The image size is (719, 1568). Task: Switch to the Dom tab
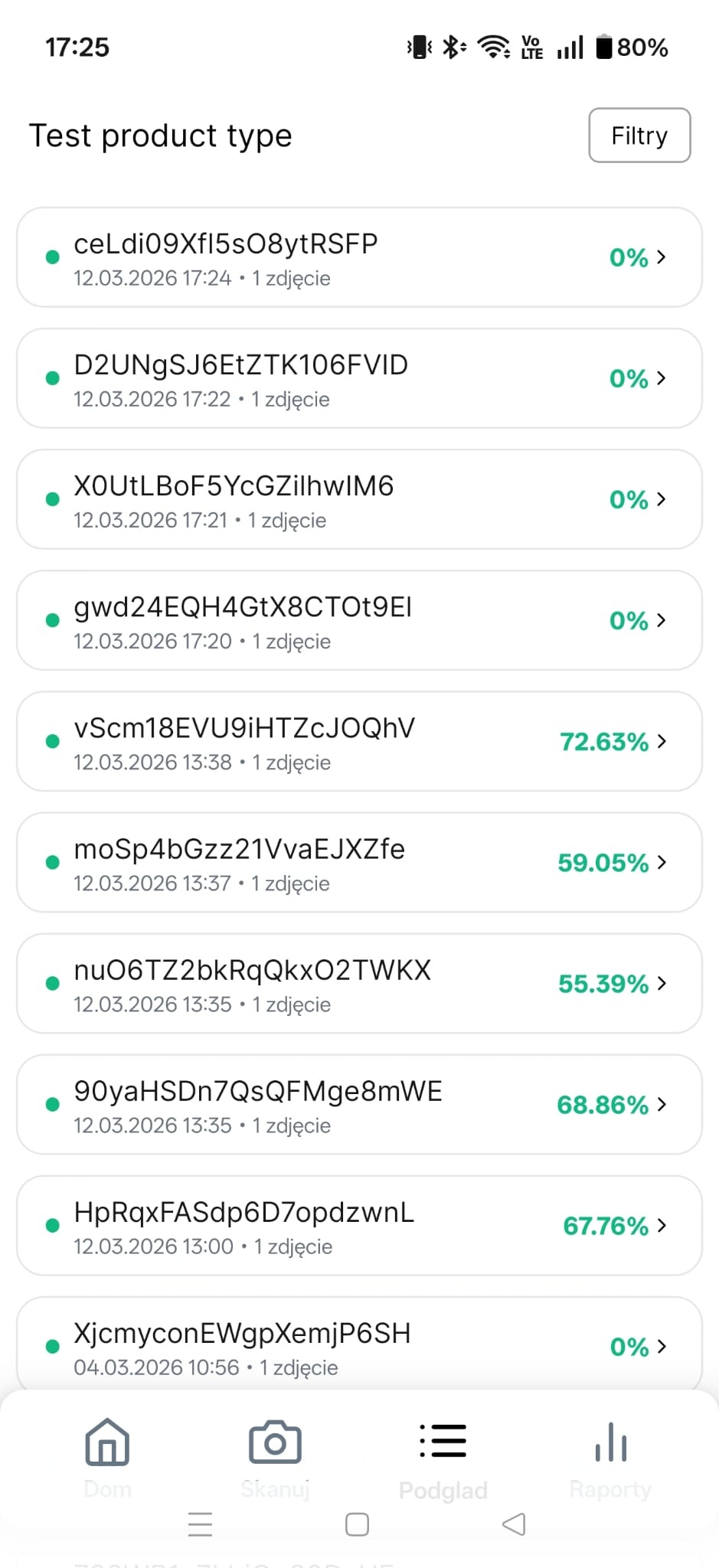click(x=107, y=1456)
